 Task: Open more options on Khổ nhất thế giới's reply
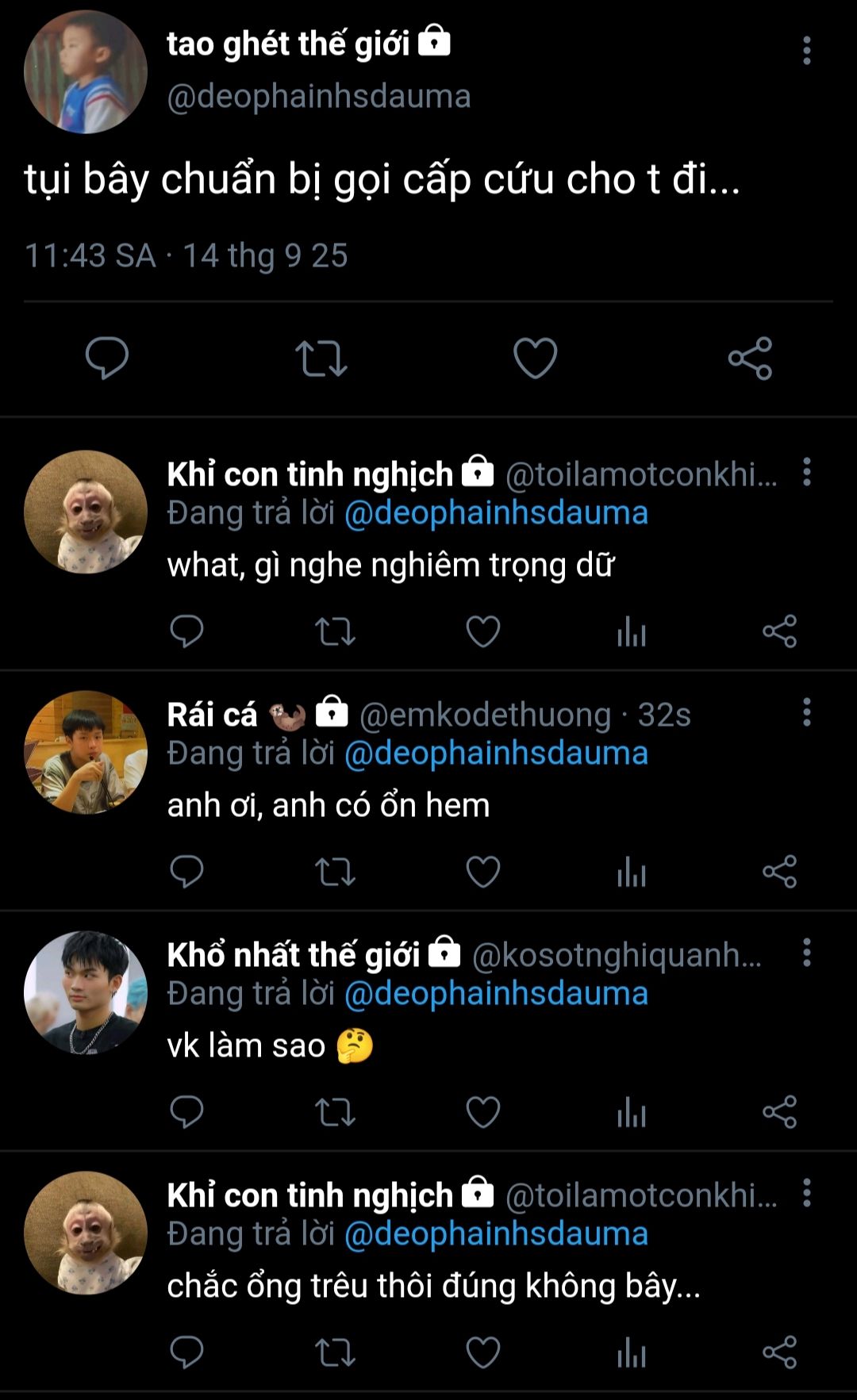(x=806, y=953)
